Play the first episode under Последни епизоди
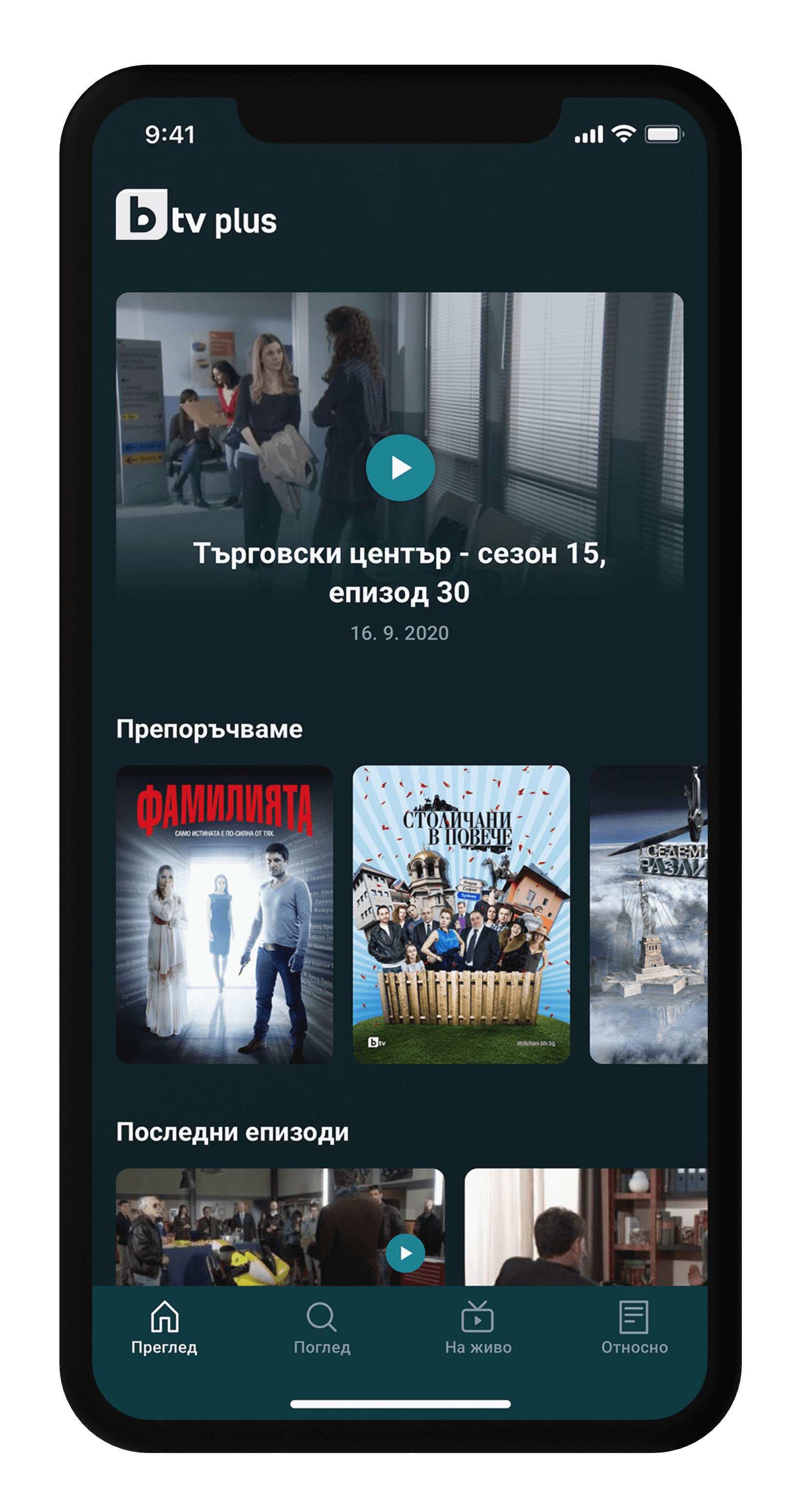The width and height of the screenshot is (800, 1512). click(x=405, y=1253)
